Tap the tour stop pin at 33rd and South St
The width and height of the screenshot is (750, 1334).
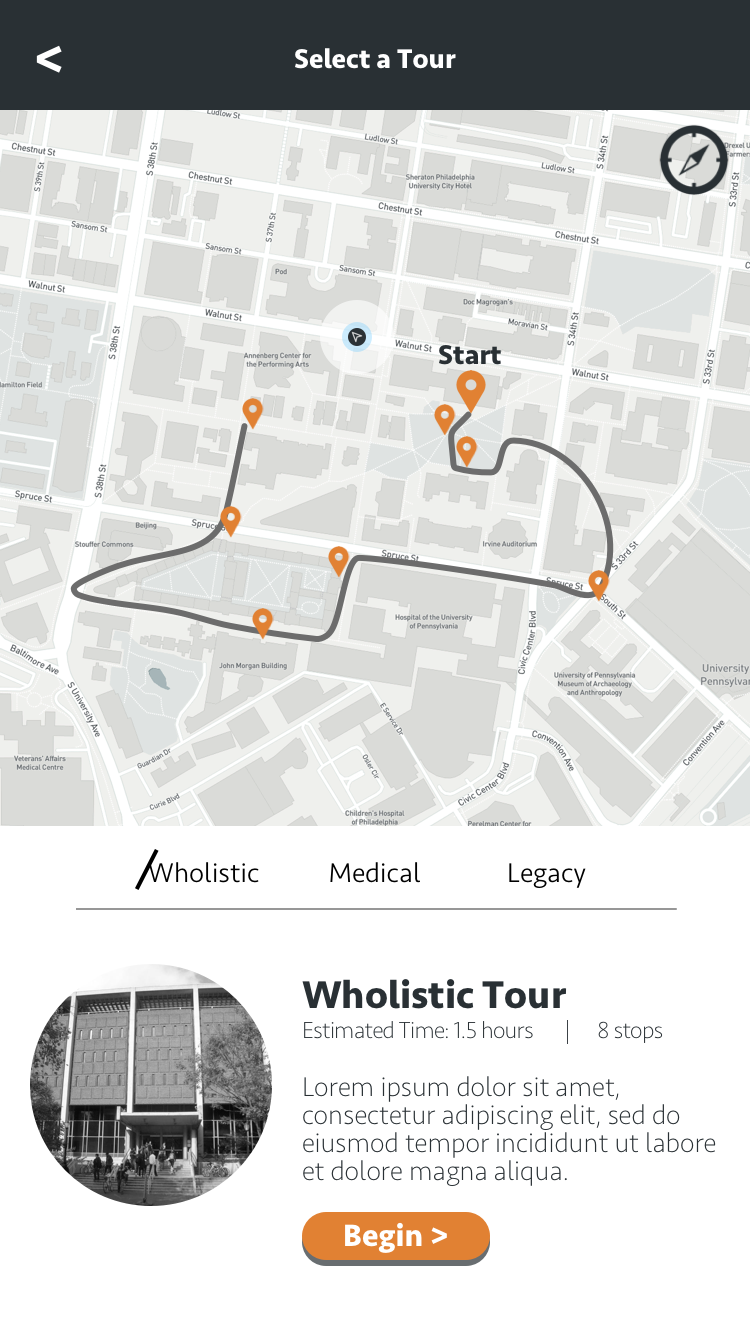click(x=599, y=584)
